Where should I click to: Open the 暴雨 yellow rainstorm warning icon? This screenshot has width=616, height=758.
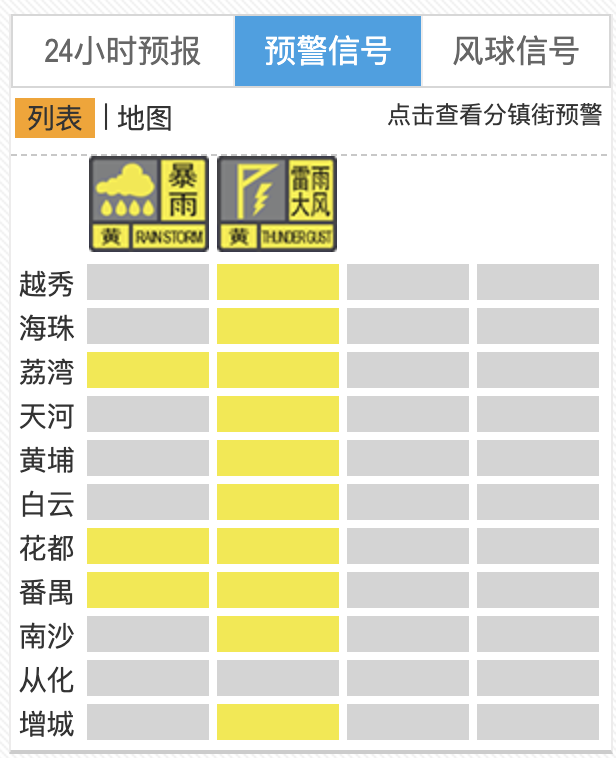pos(149,204)
